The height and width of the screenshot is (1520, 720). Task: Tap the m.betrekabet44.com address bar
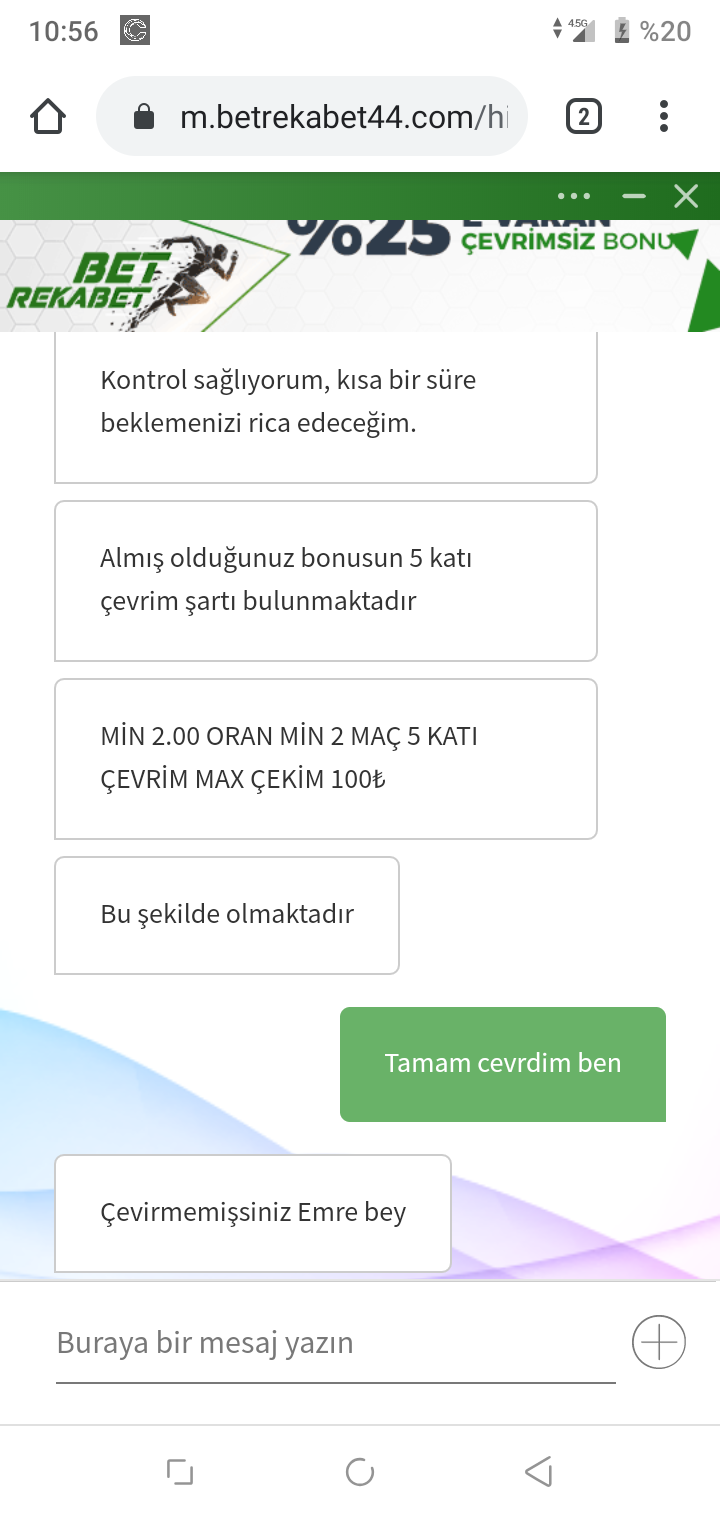tap(311, 117)
